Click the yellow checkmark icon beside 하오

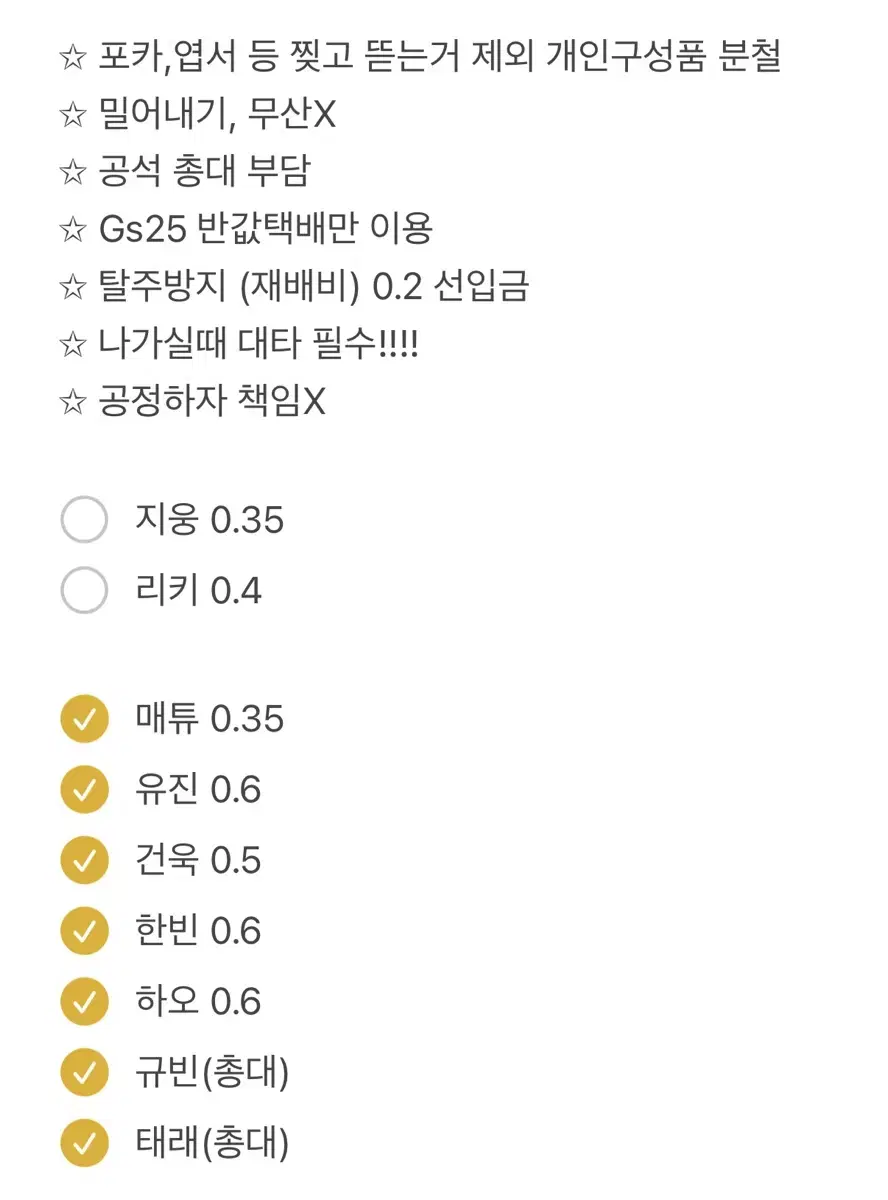[x=84, y=1000]
